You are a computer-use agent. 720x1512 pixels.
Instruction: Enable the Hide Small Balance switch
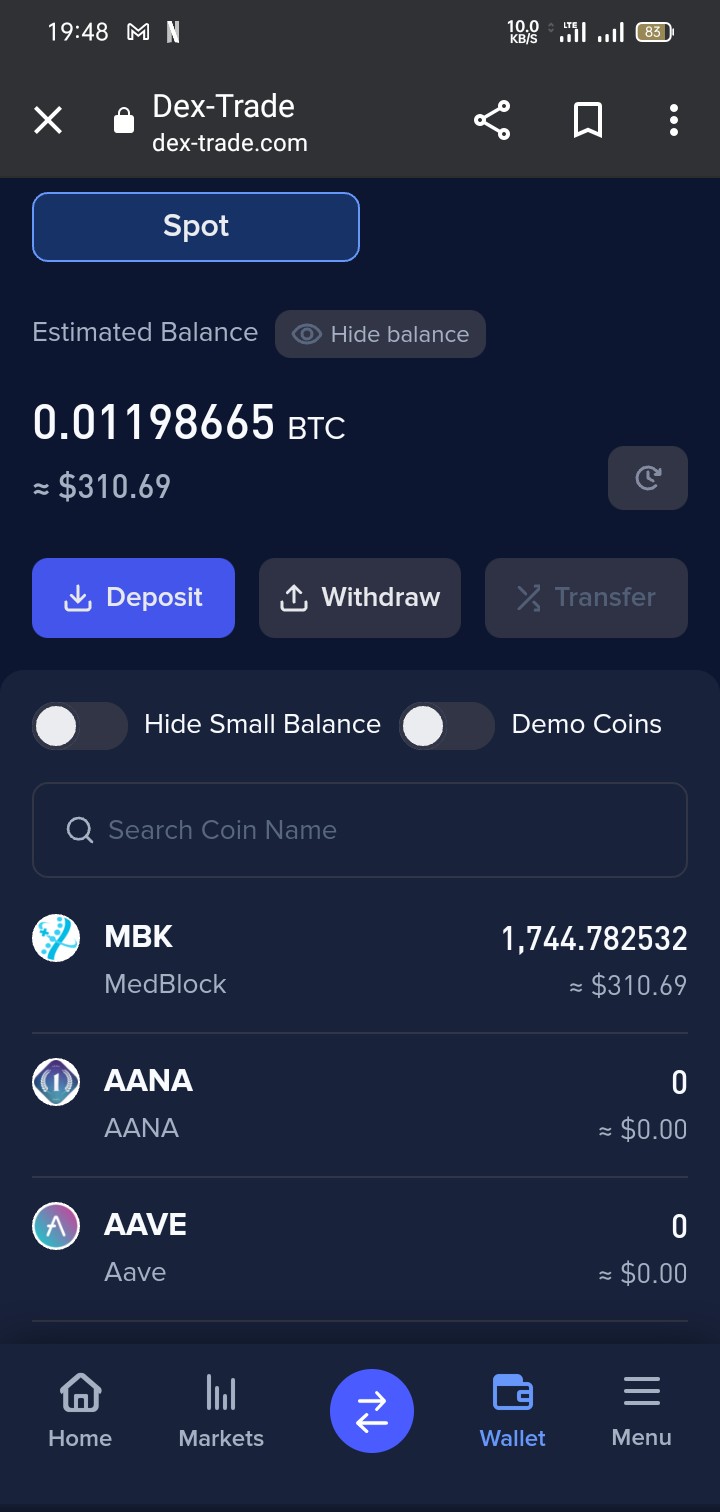click(x=80, y=726)
